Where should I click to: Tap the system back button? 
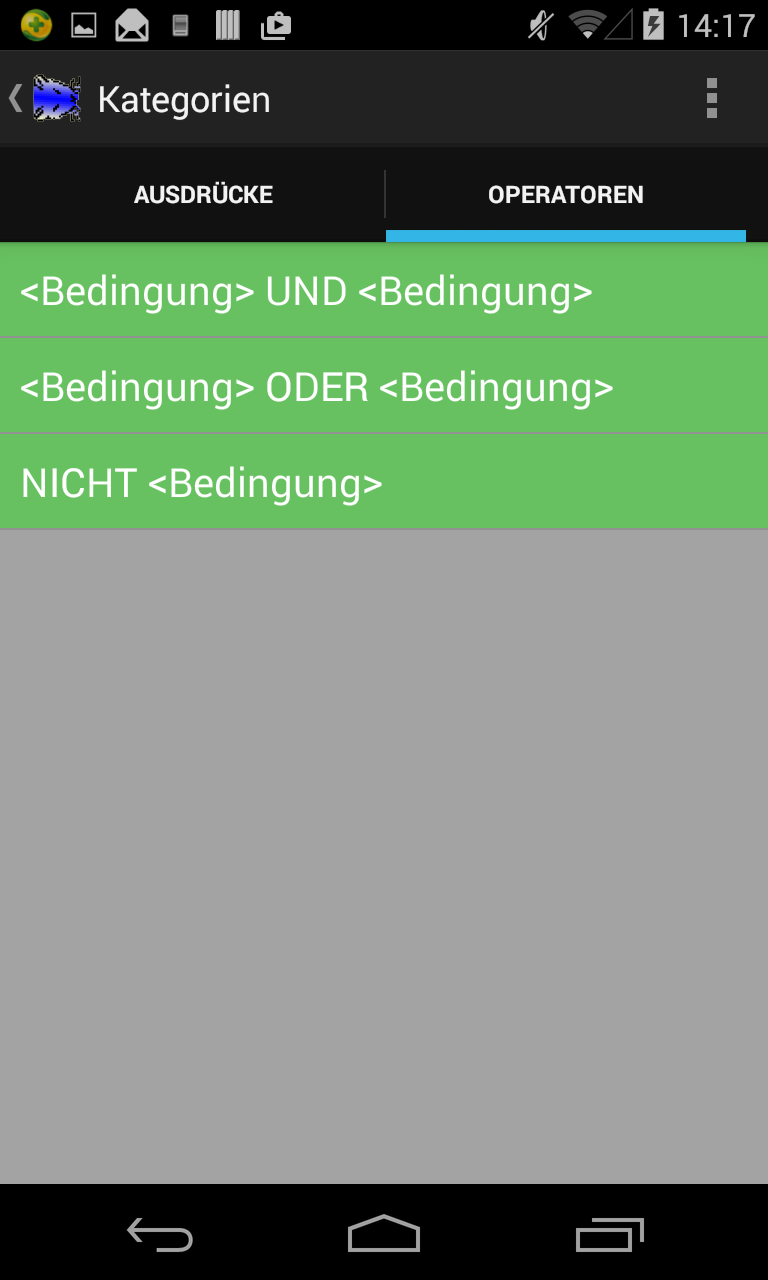(x=160, y=1235)
